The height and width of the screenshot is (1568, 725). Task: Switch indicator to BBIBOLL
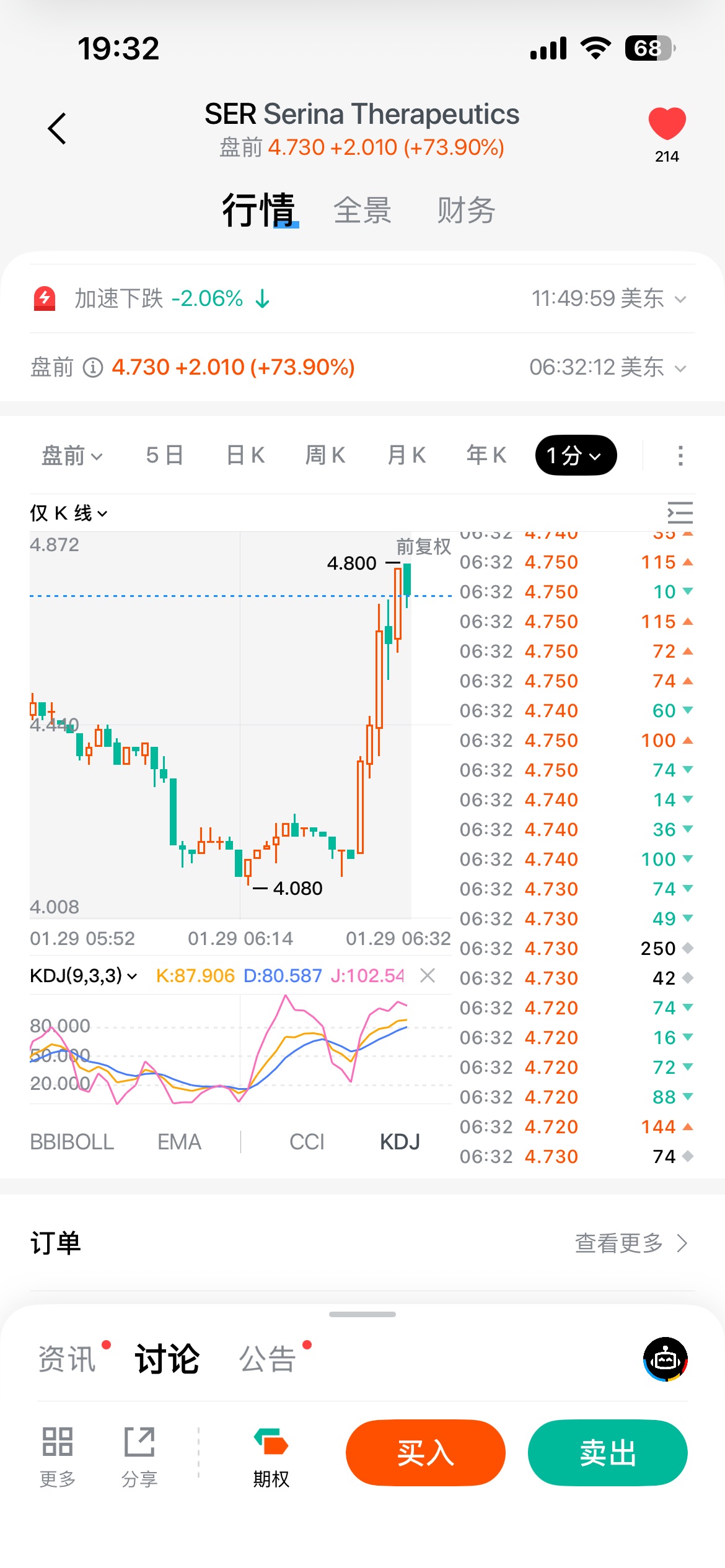(x=72, y=1142)
